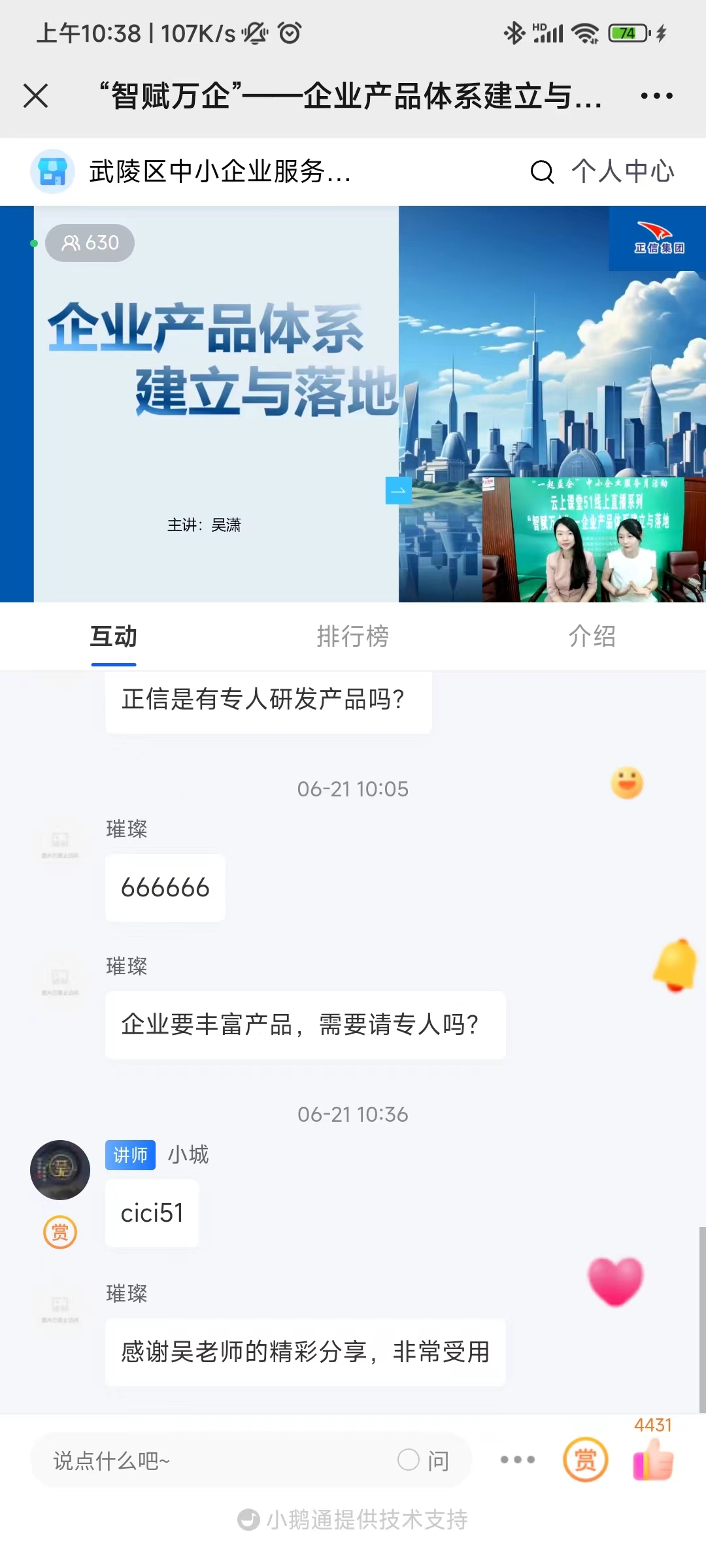Image resolution: width=706 pixels, height=1568 pixels.
Task: Tap the search magnifier icon
Action: pos(542,172)
